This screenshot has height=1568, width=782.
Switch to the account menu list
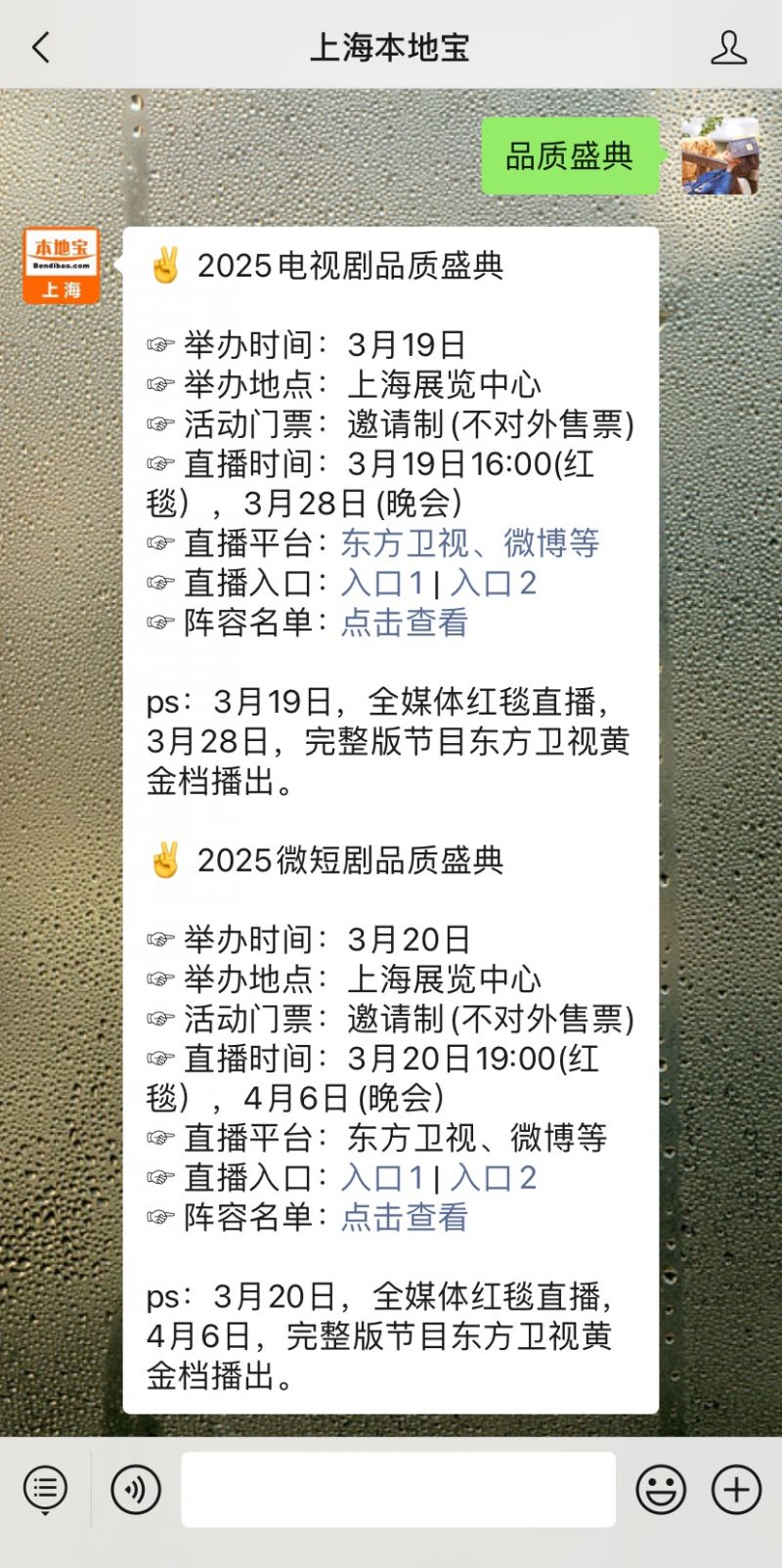(x=45, y=1490)
